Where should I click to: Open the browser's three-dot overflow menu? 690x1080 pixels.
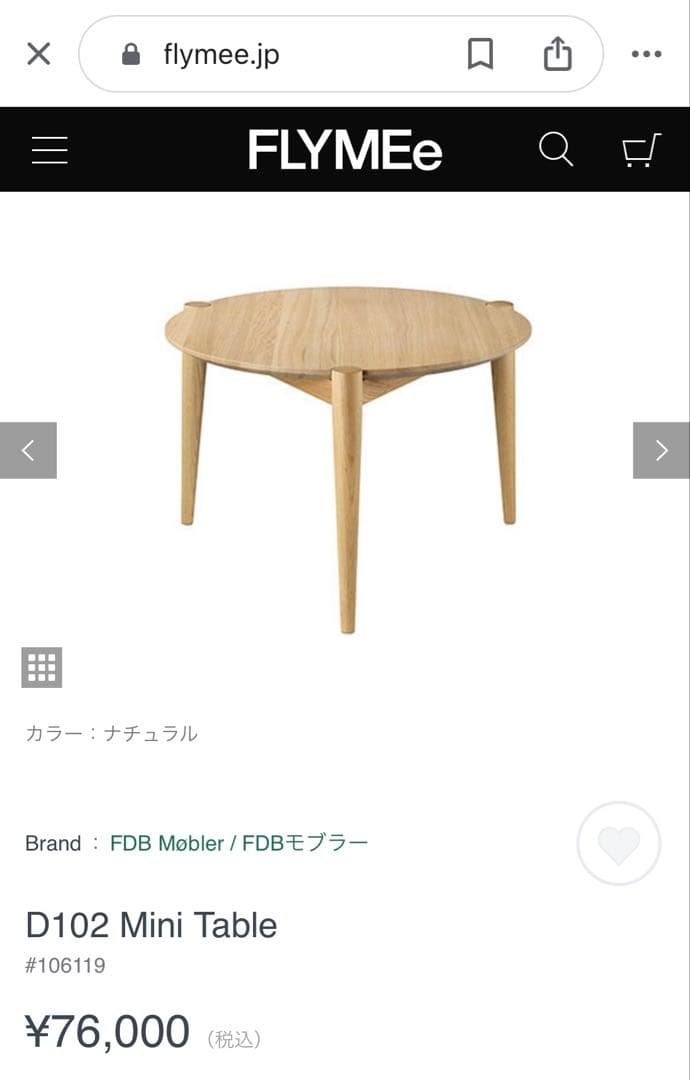click(x=647, y=54)
